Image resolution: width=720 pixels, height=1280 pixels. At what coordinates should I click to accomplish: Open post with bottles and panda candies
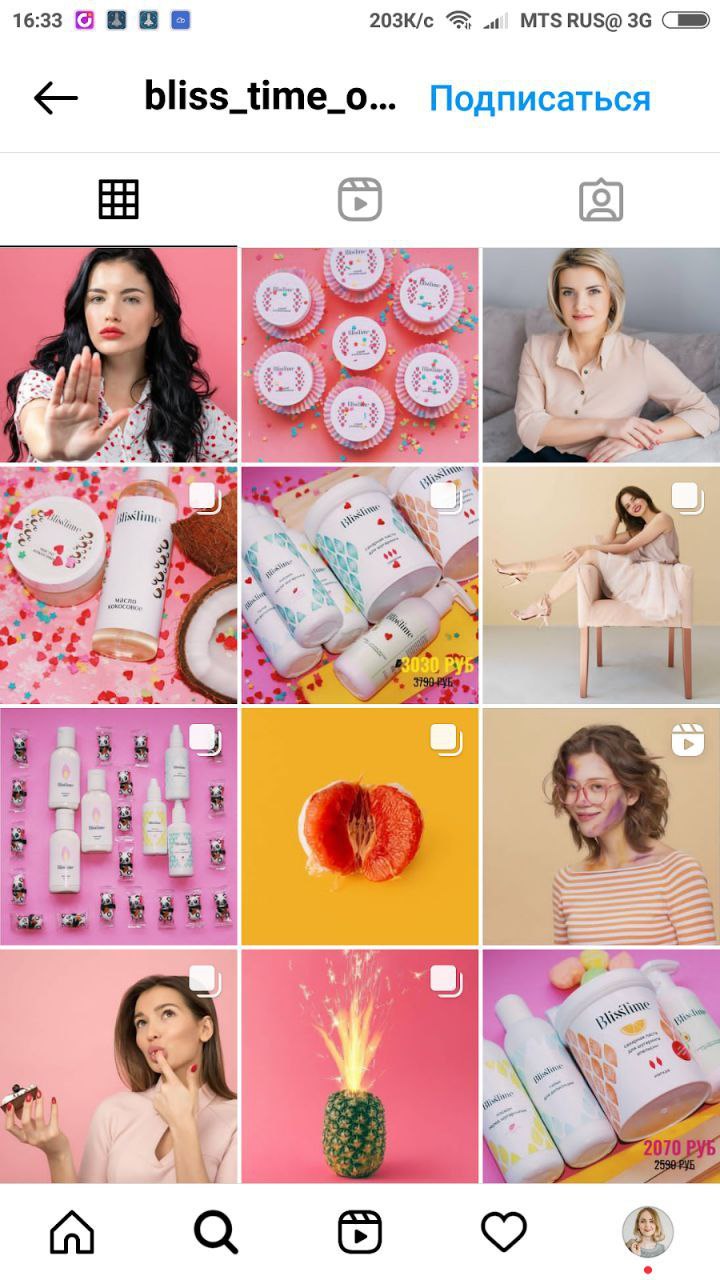click(x=118, y=826)
